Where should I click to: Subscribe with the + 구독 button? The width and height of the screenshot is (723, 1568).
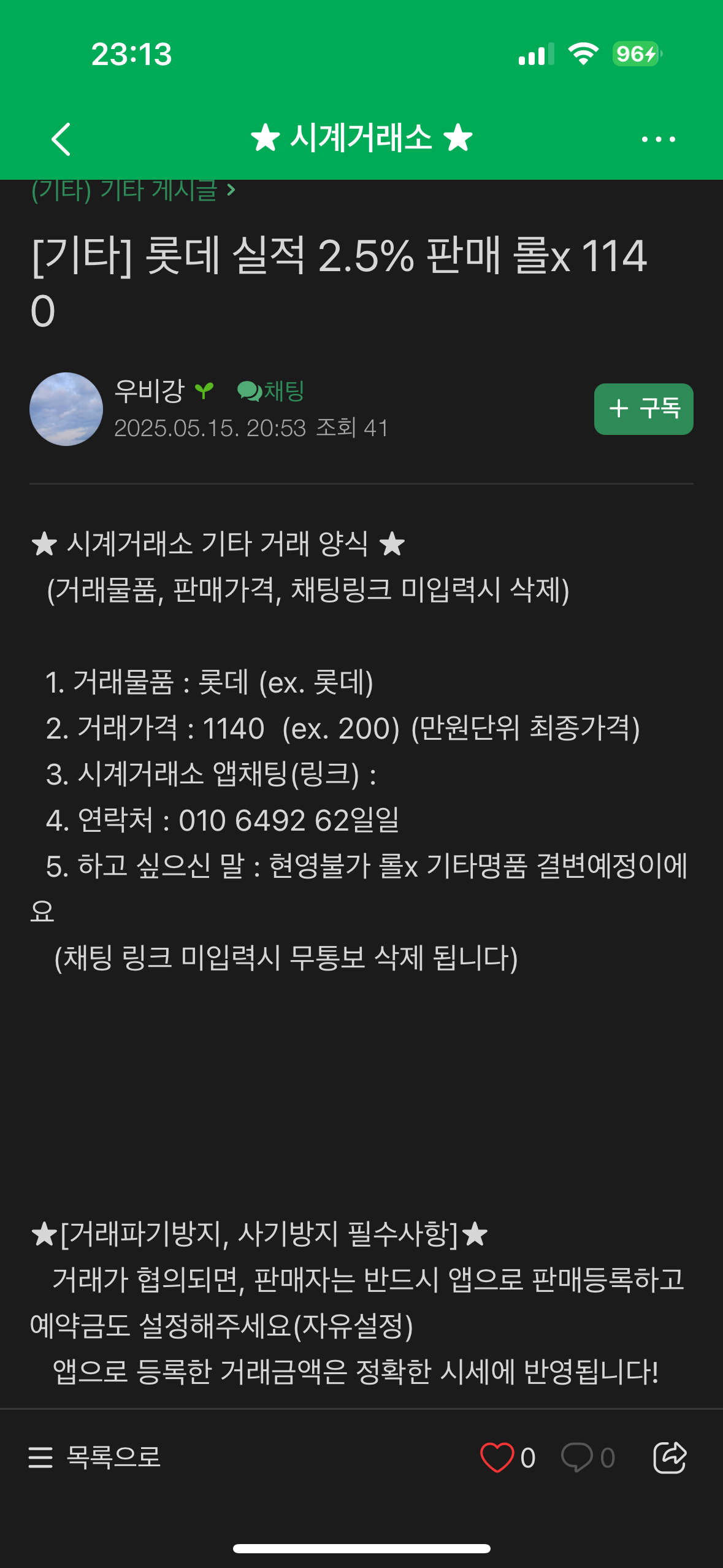(643, 409)
